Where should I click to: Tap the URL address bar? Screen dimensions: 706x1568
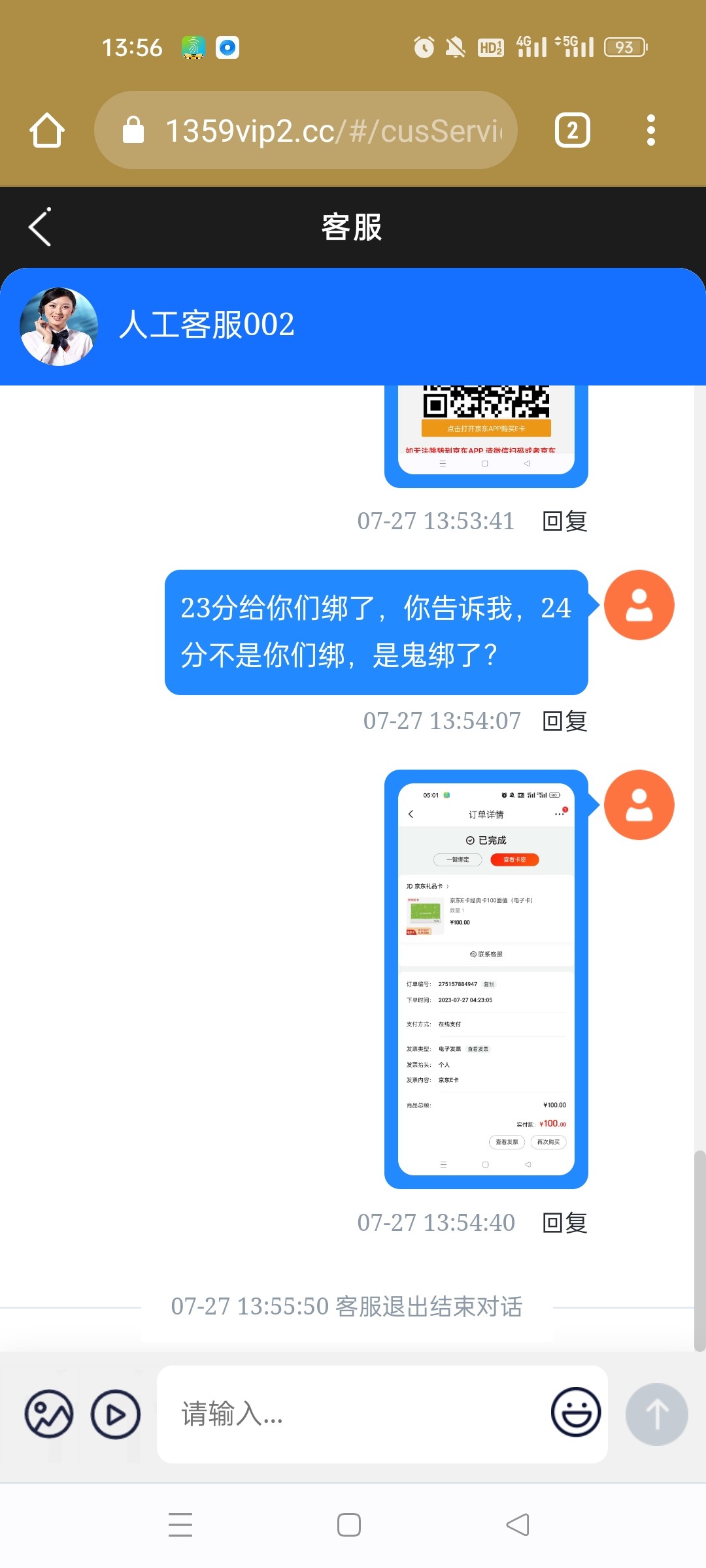[306, 130]
